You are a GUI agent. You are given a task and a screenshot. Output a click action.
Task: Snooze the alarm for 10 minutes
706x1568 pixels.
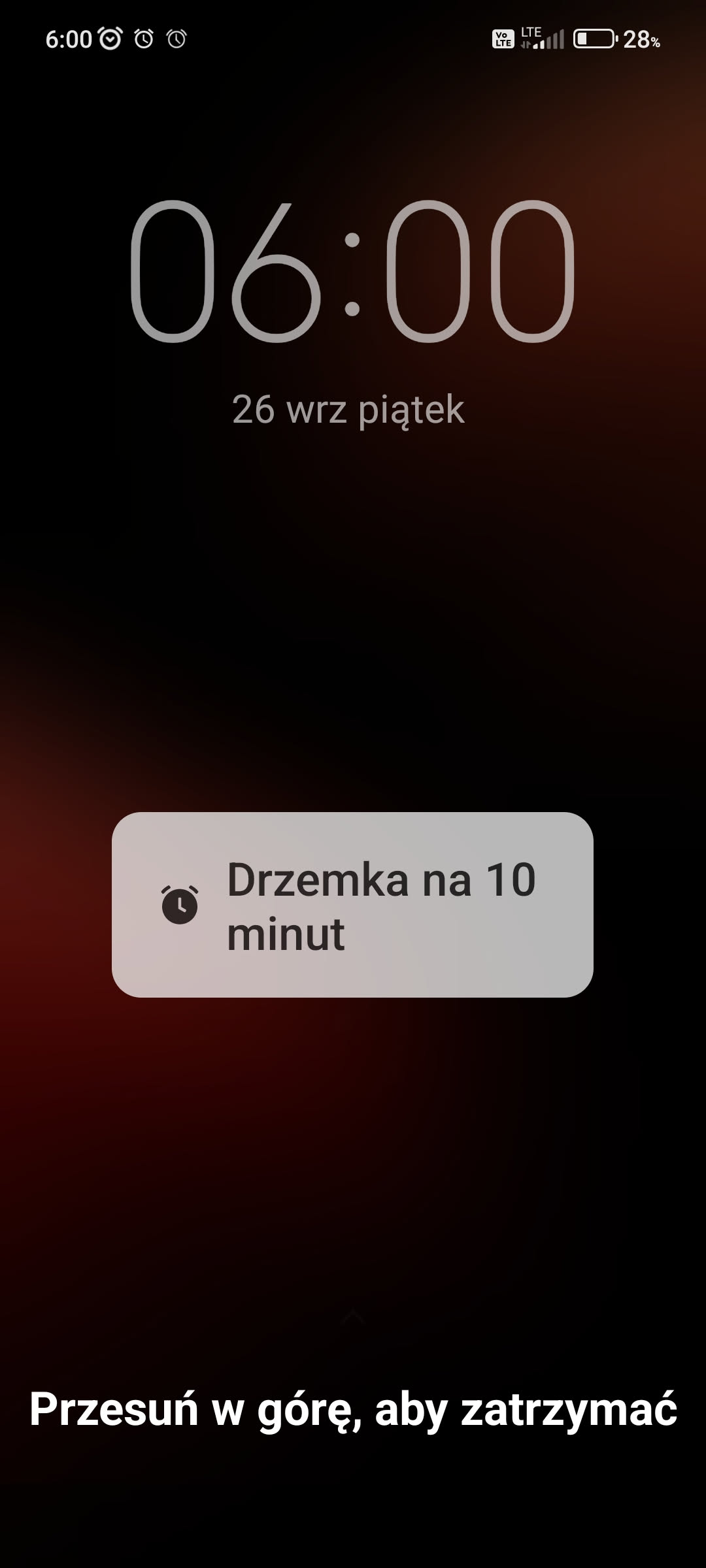[x=352, y=904]
